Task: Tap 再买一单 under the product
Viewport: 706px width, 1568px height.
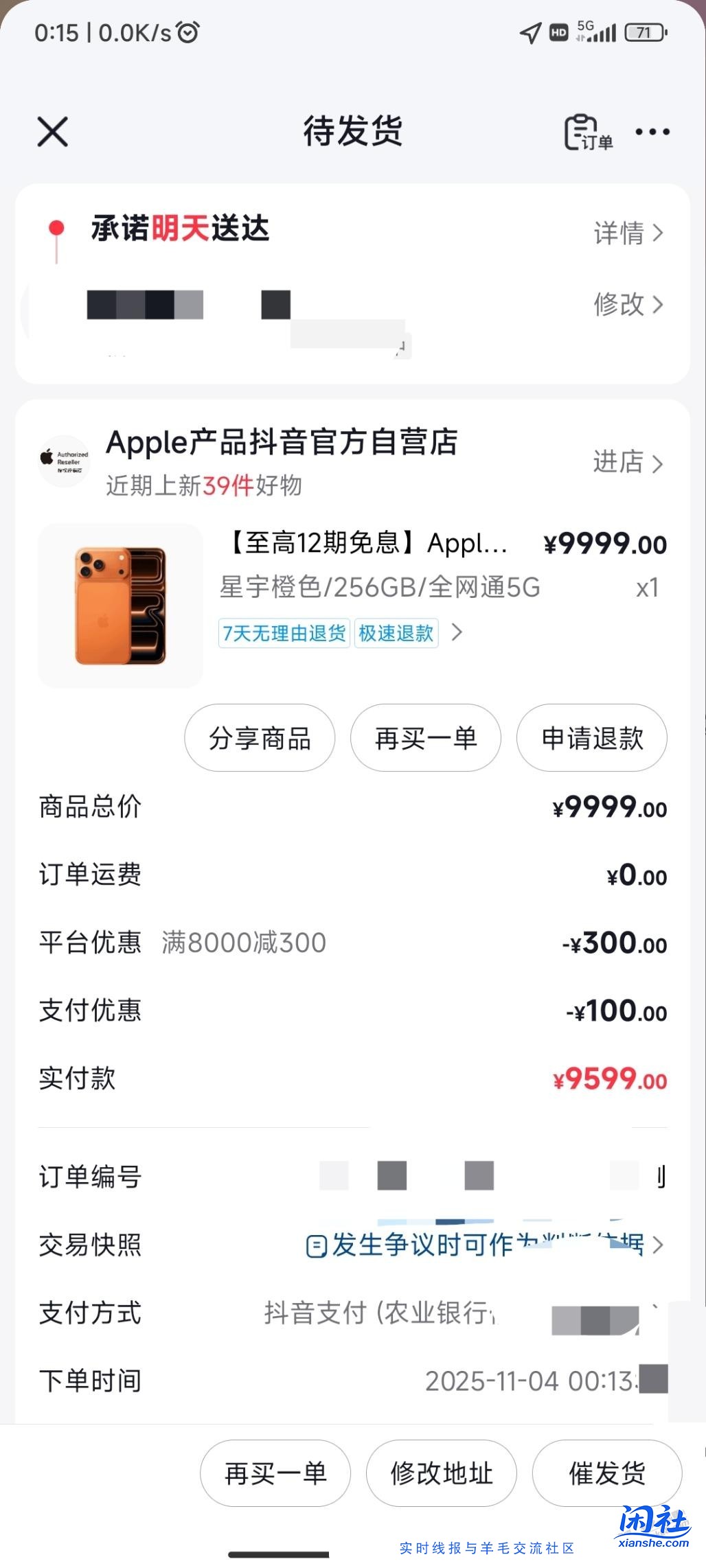Action: coord(426,739)
